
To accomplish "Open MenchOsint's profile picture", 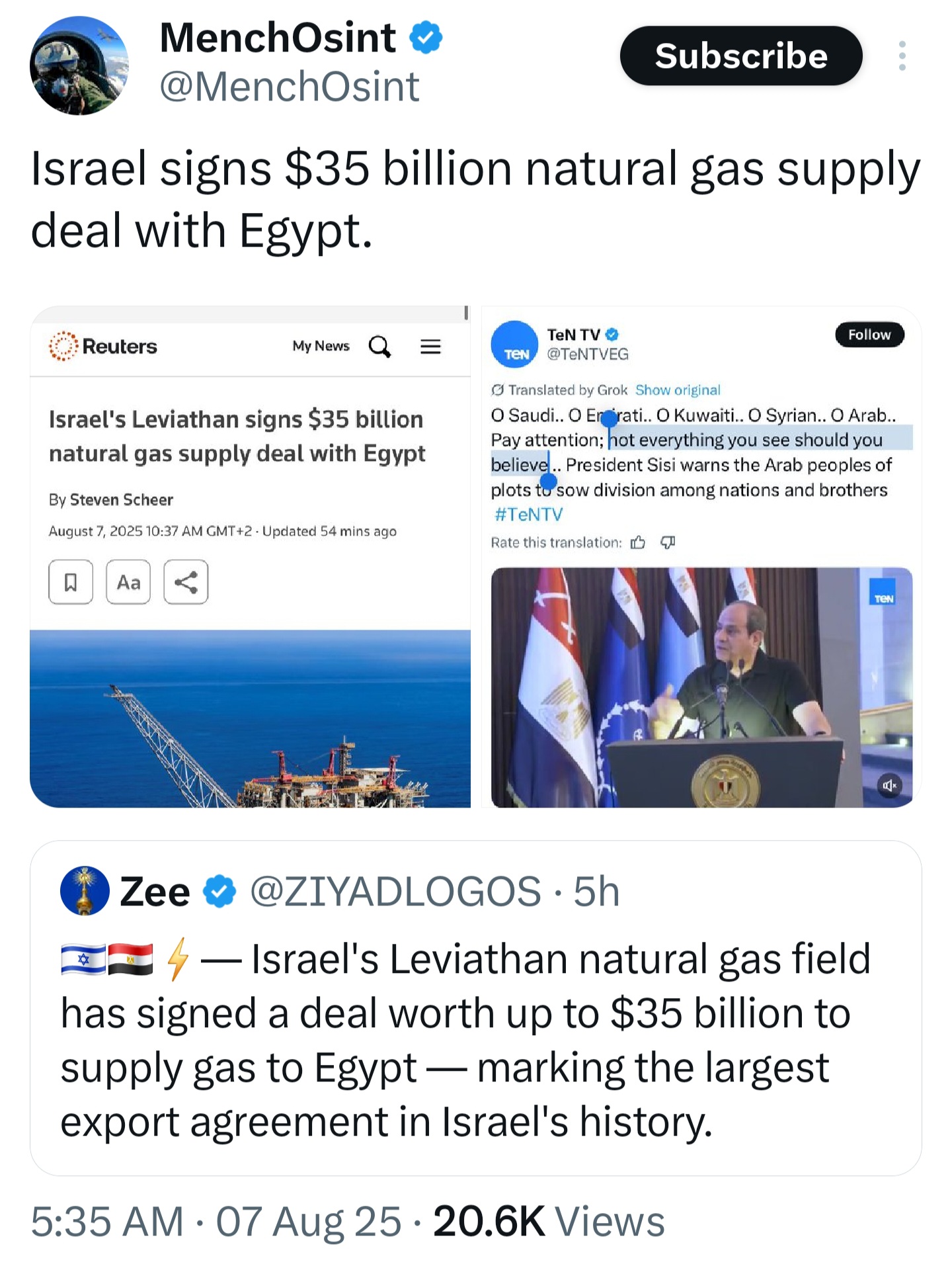I will click(79, 65).
